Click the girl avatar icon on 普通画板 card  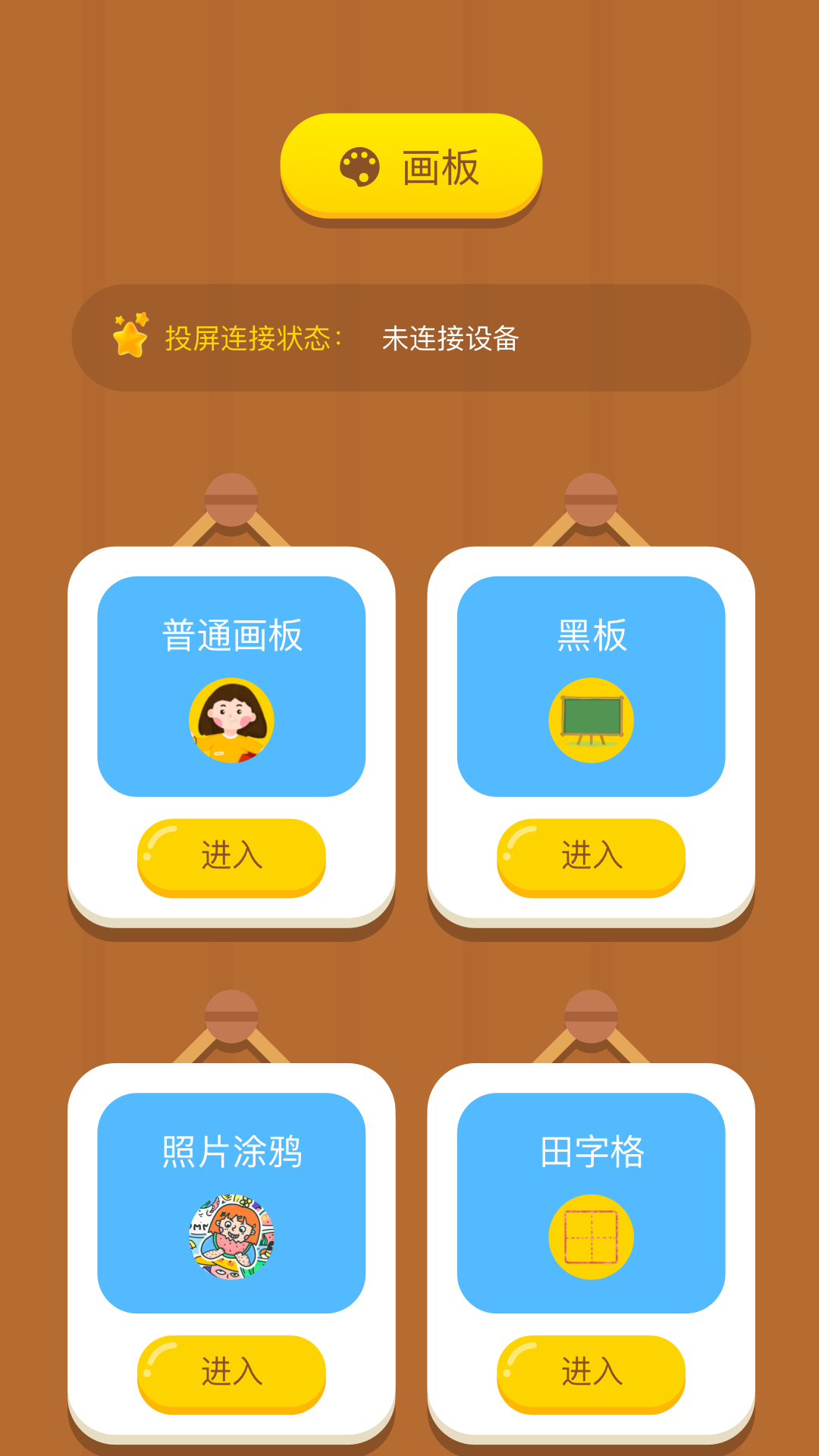[x=231, y=722]
